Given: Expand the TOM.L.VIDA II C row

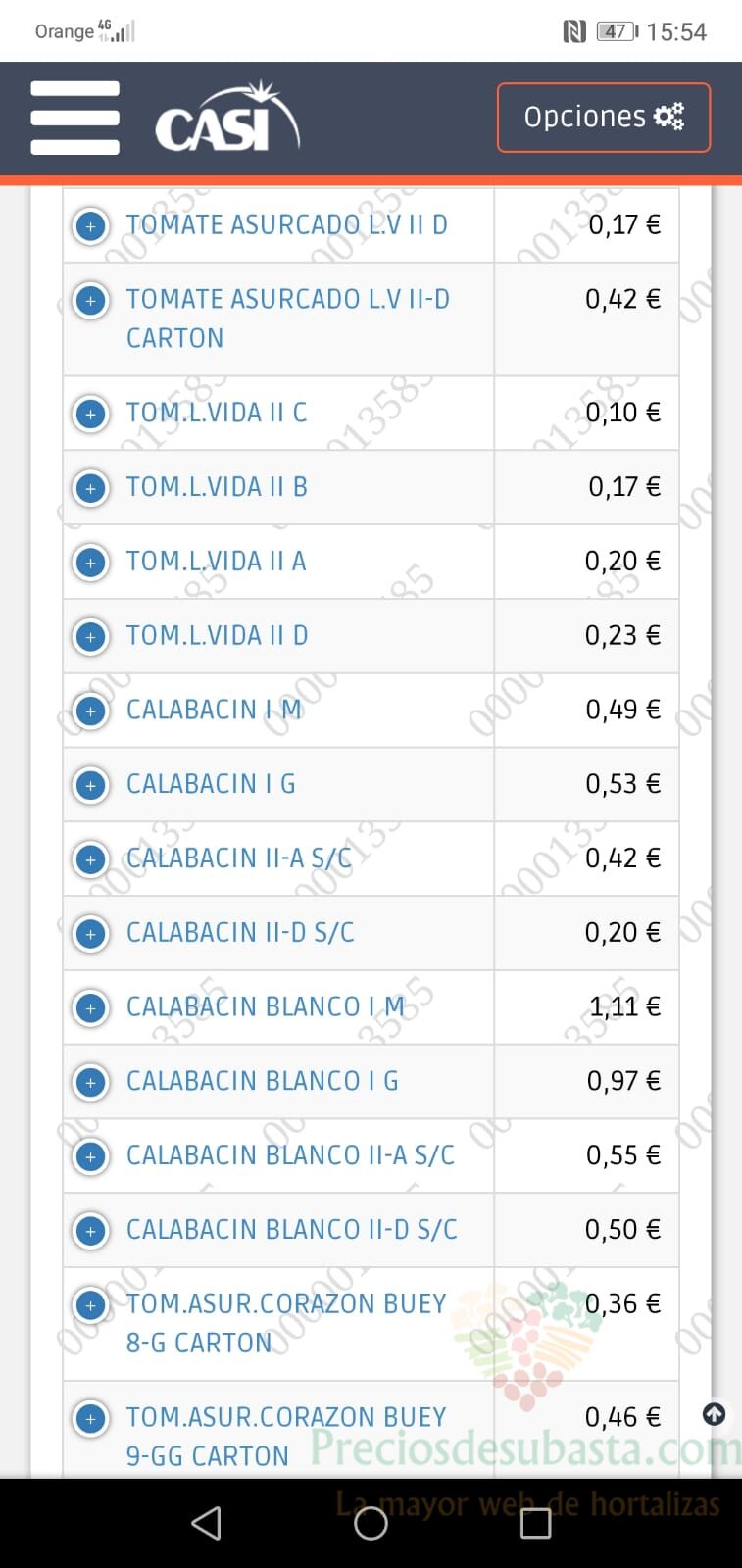Looking at the screenshot, I should pos(91,415).
